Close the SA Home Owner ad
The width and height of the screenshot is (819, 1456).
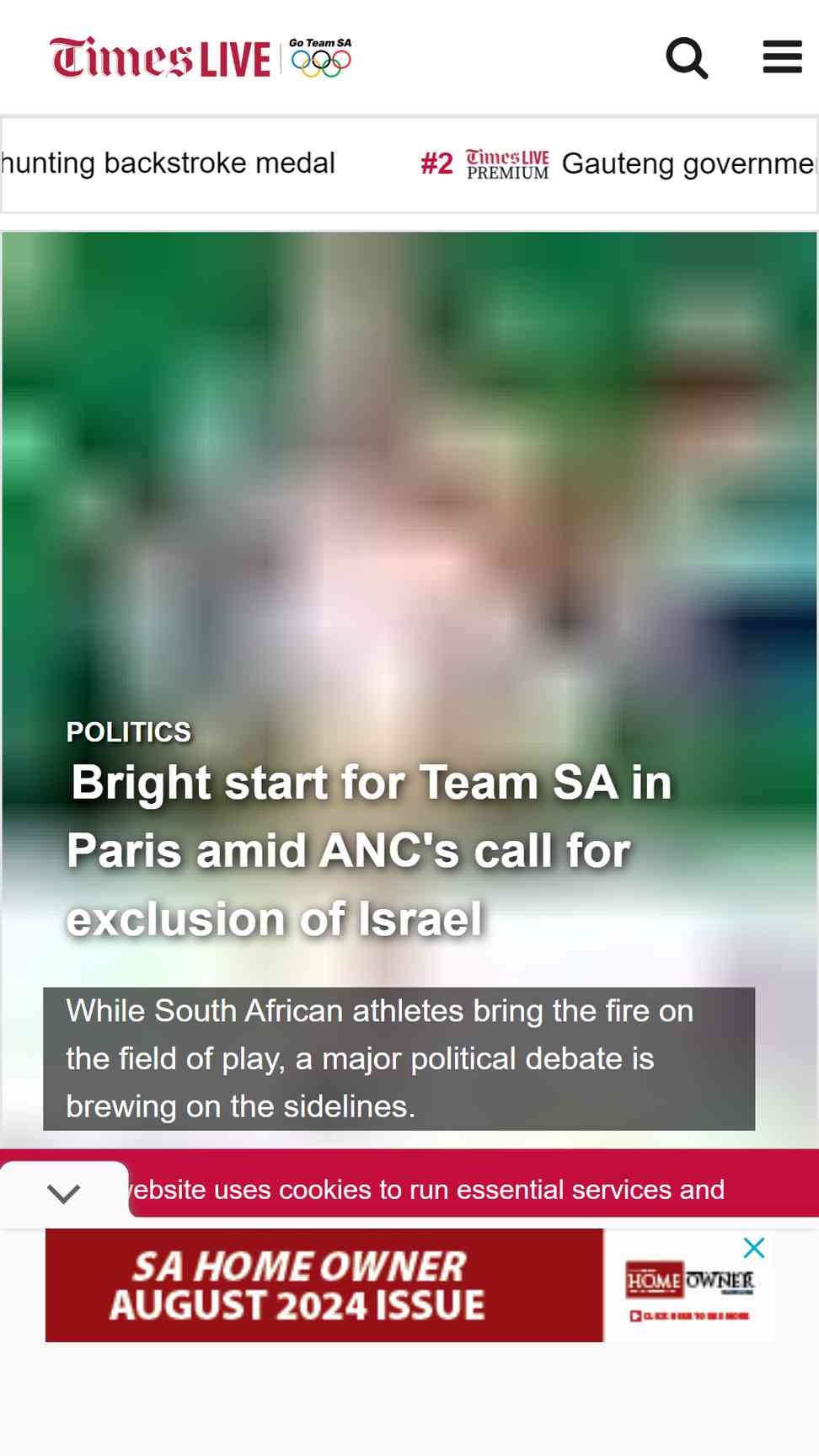[754, 1248]
